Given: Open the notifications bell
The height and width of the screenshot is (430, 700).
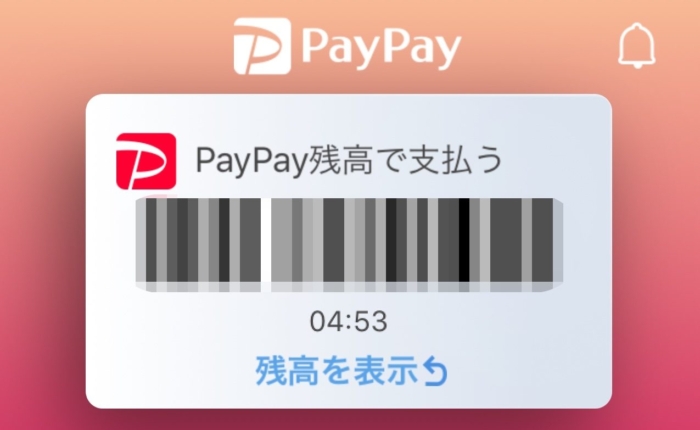Looking at the screenshot, I should click(x=637, y=45).
